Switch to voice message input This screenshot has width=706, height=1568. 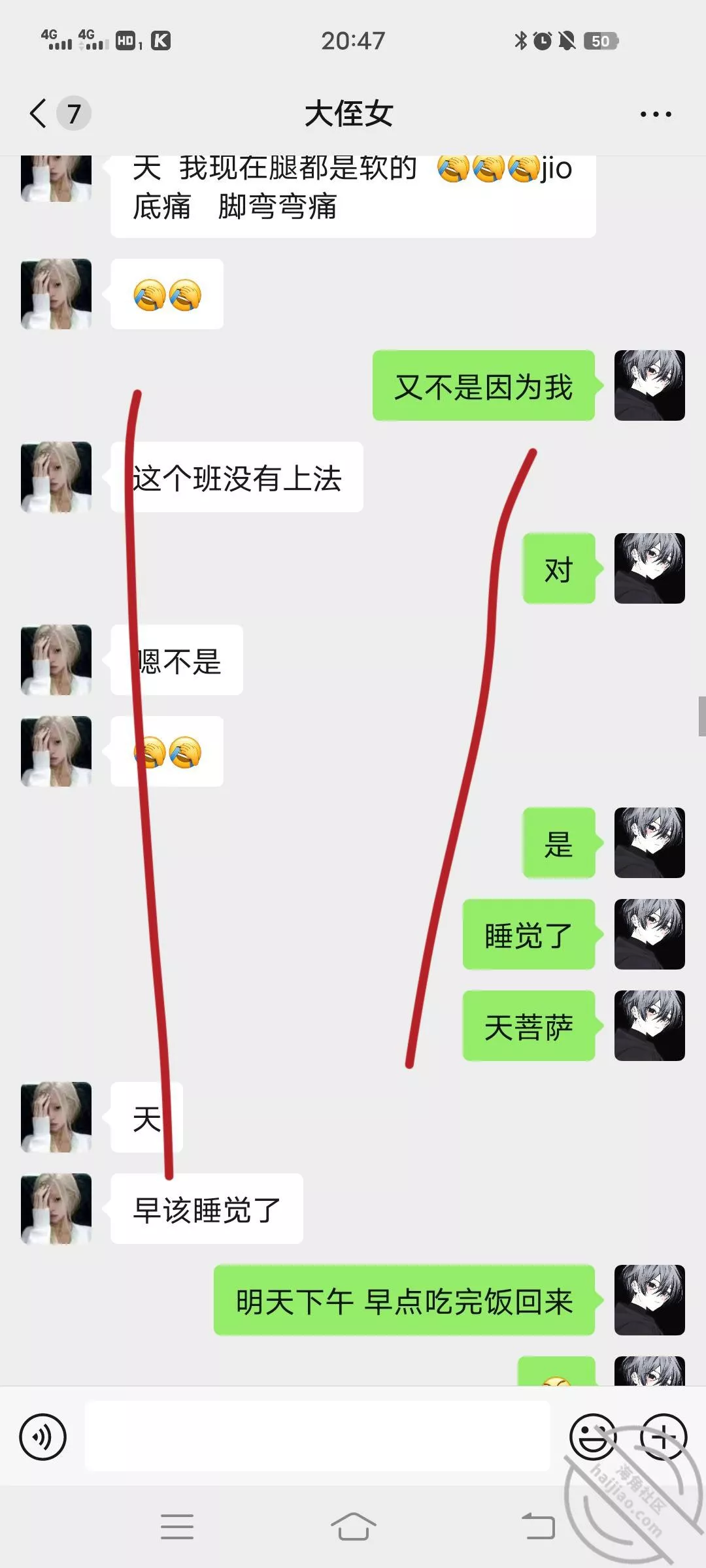coord(43,1437)
